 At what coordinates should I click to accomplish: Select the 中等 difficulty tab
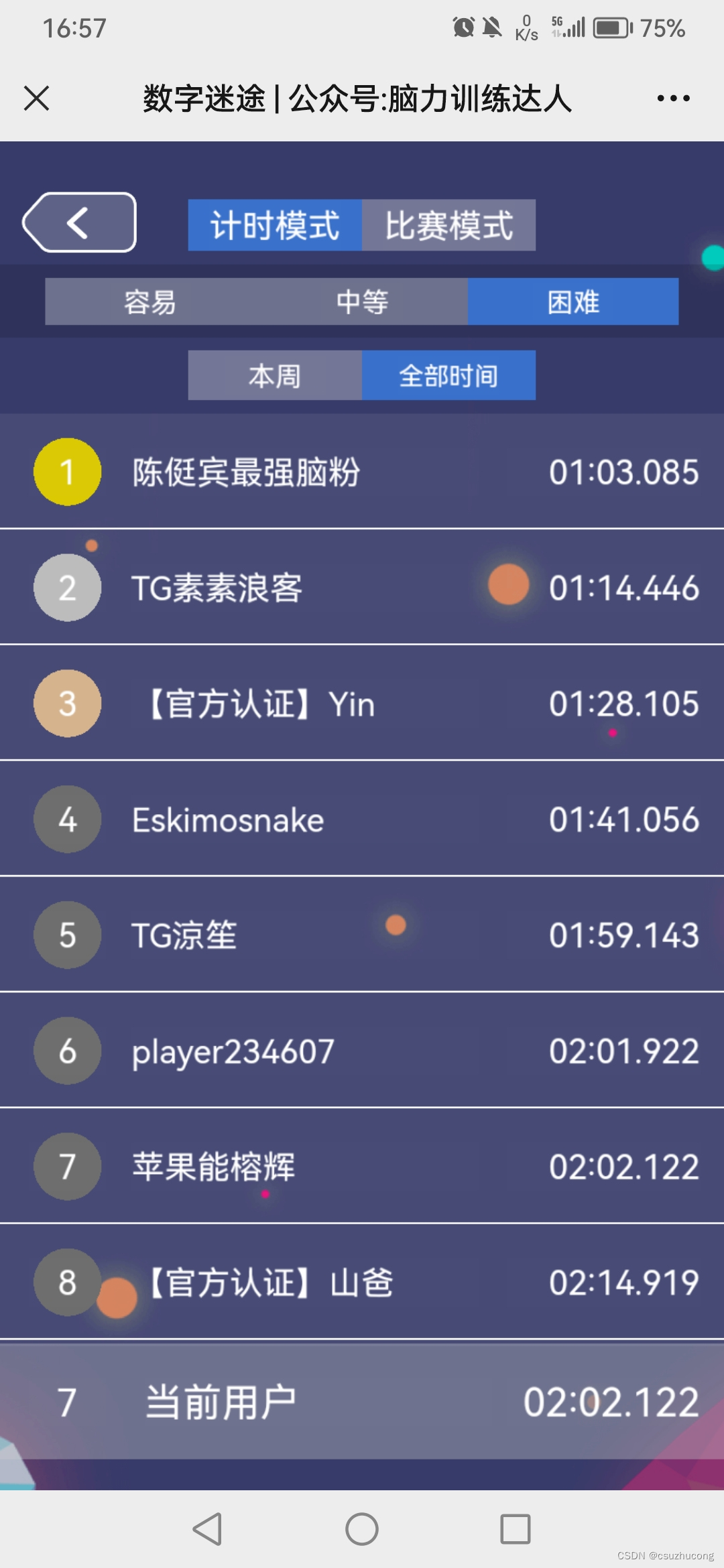(362, 302)
